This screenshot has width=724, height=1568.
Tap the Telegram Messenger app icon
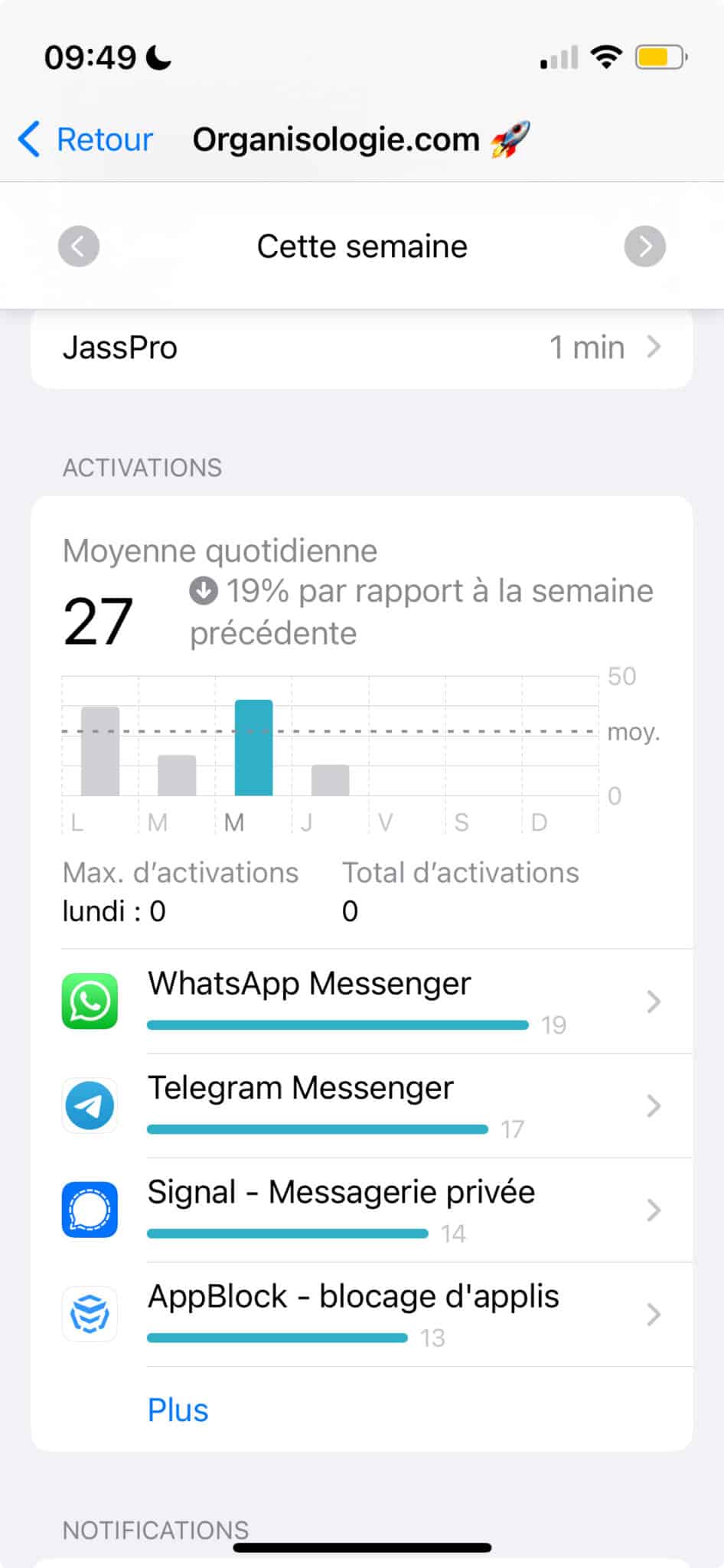[90, 1105]
